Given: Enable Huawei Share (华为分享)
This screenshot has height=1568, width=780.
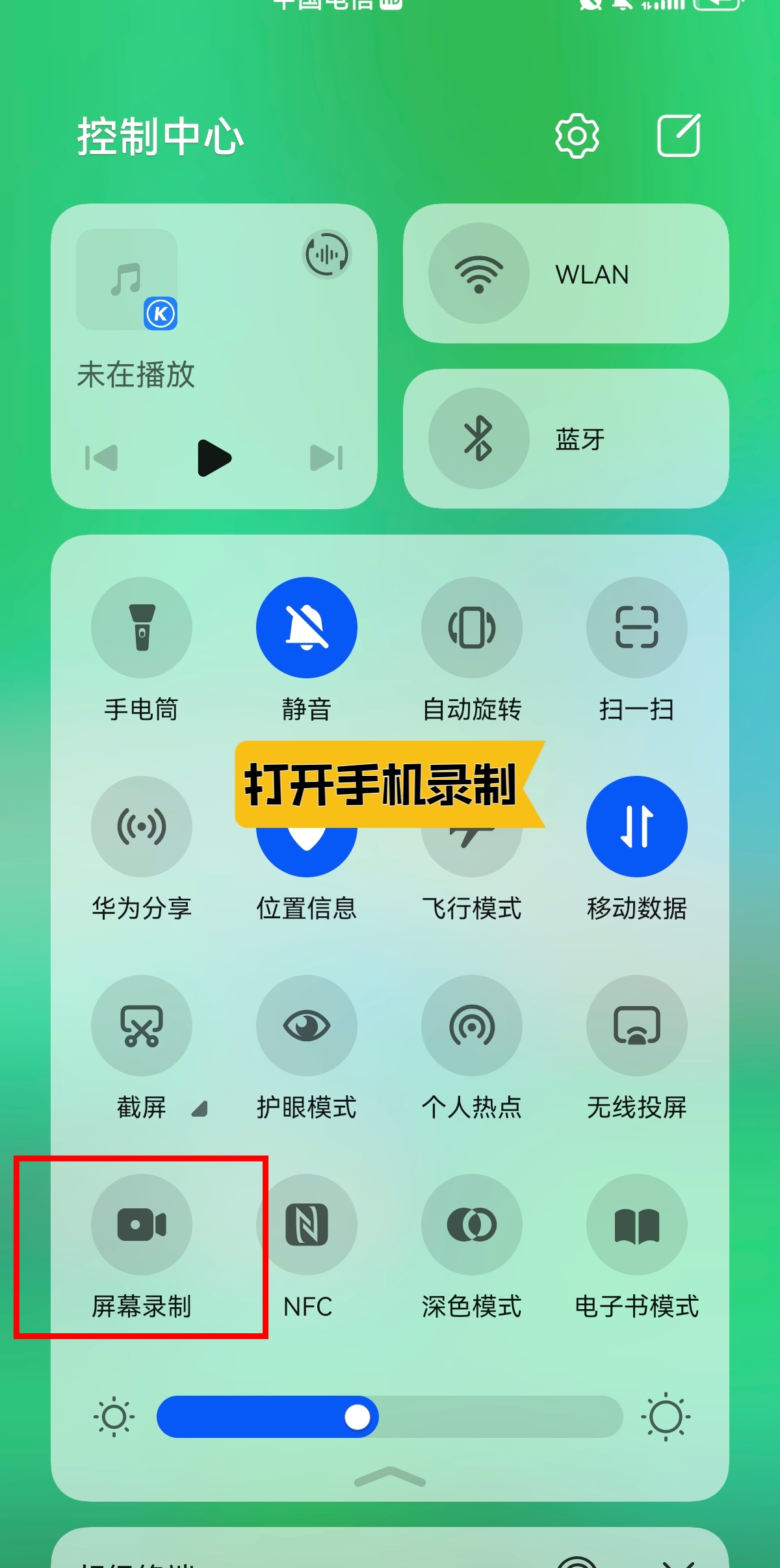Looking at the screenshot, I should click(142, 827).
